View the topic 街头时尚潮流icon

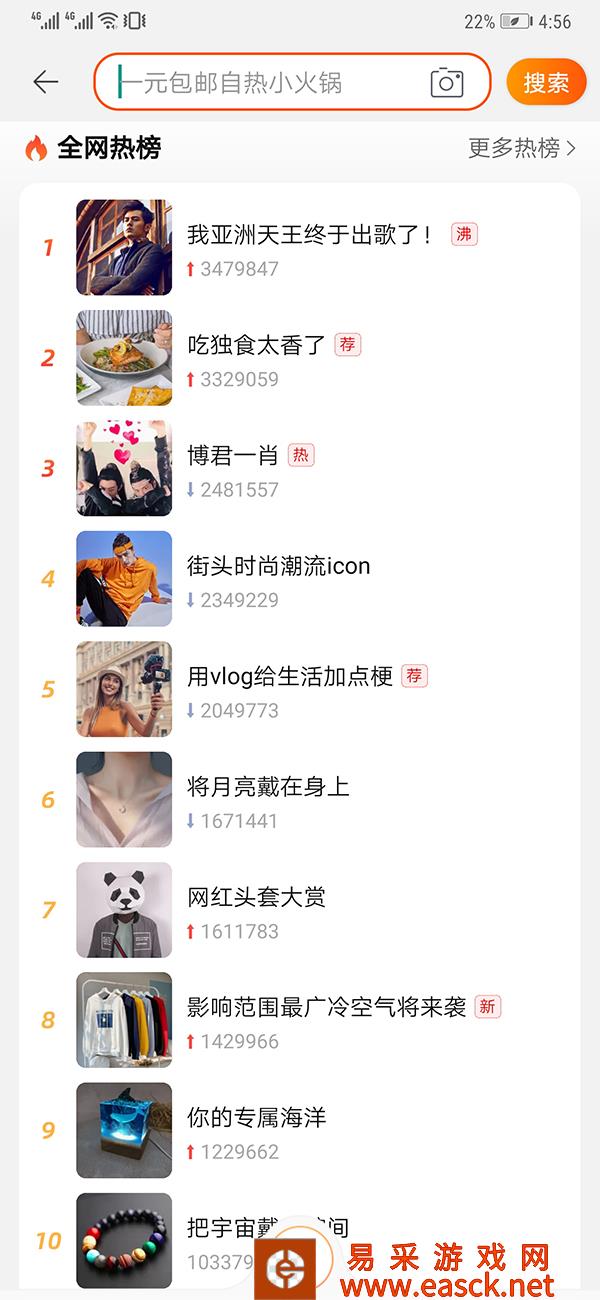278,566
